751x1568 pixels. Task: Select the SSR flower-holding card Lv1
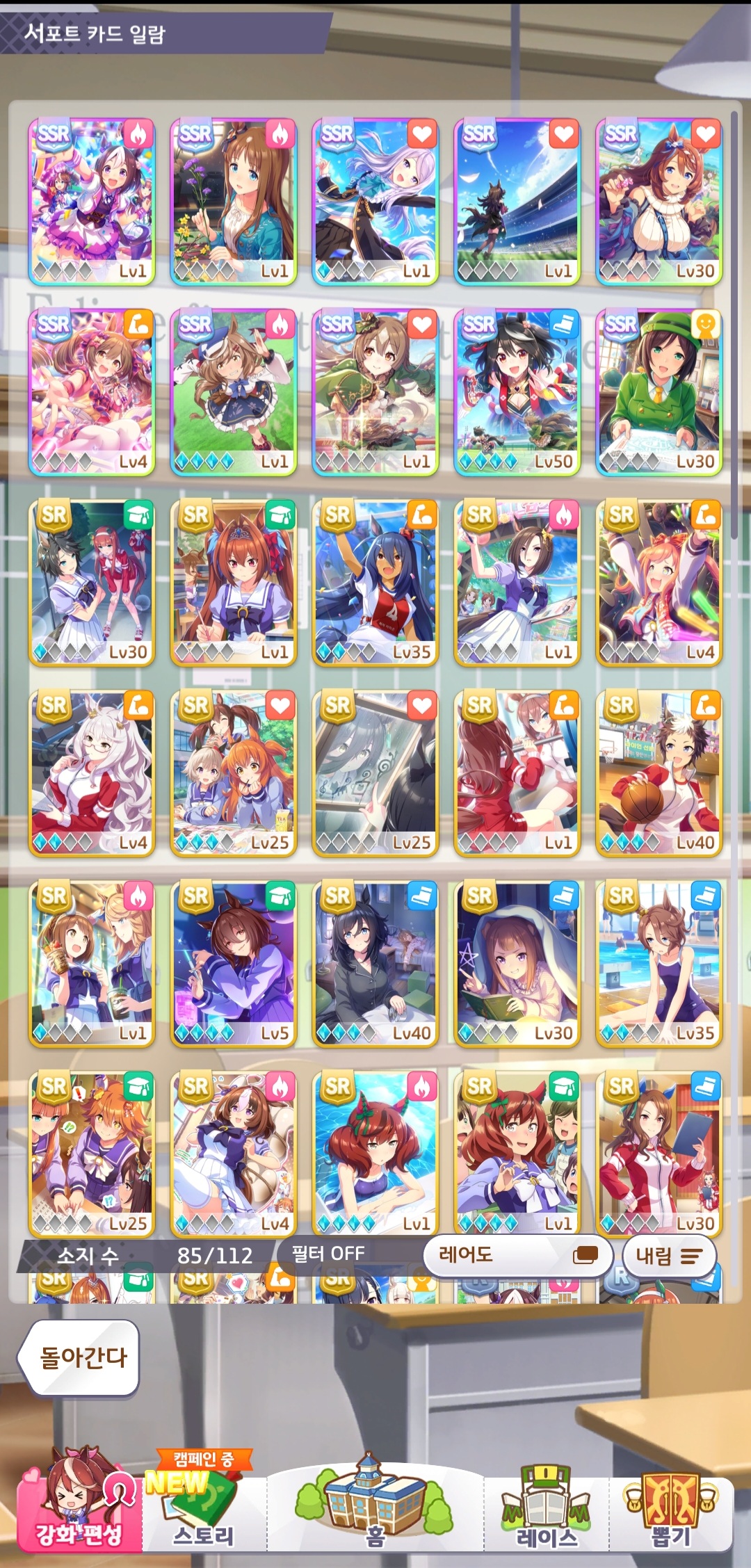pyautogui.click(x=233, y=201)
